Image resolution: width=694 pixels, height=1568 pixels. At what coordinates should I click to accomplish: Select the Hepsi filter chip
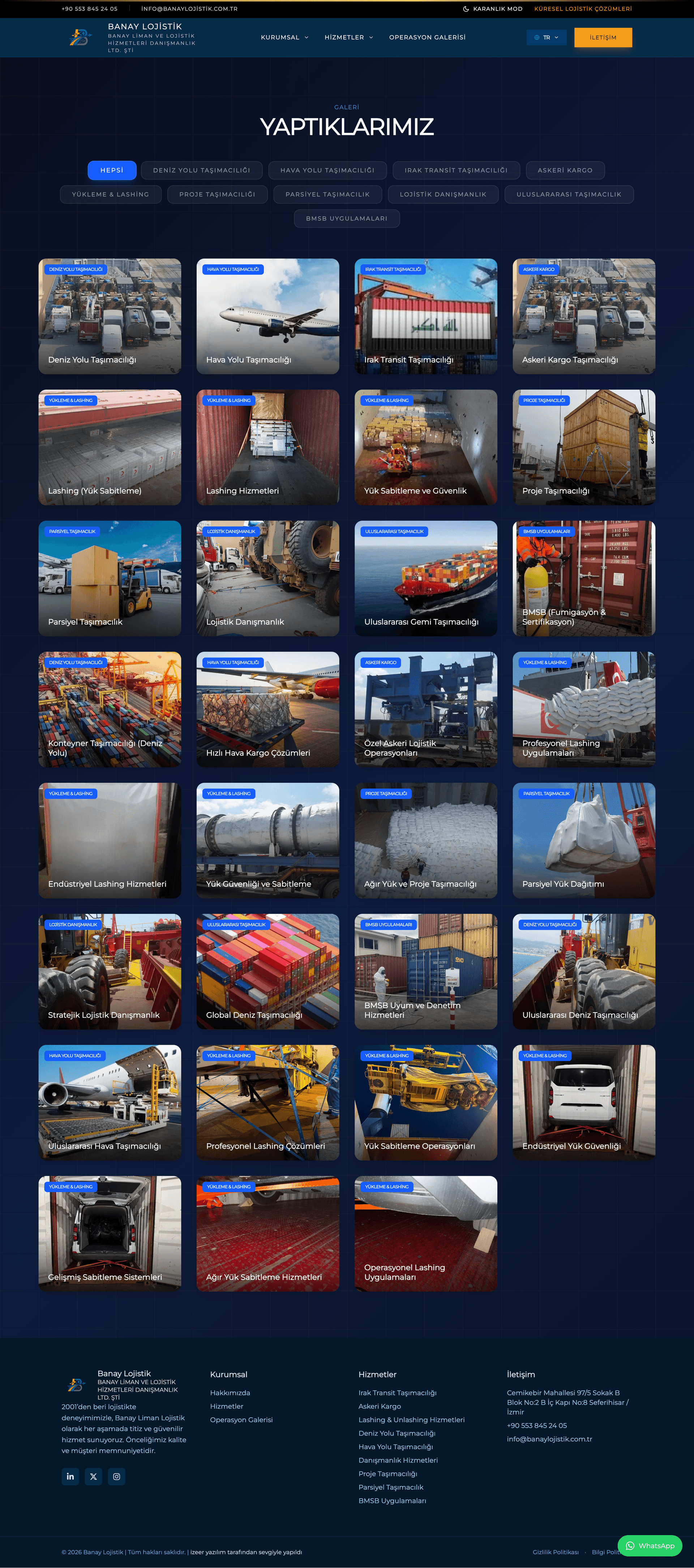point(112,171)
